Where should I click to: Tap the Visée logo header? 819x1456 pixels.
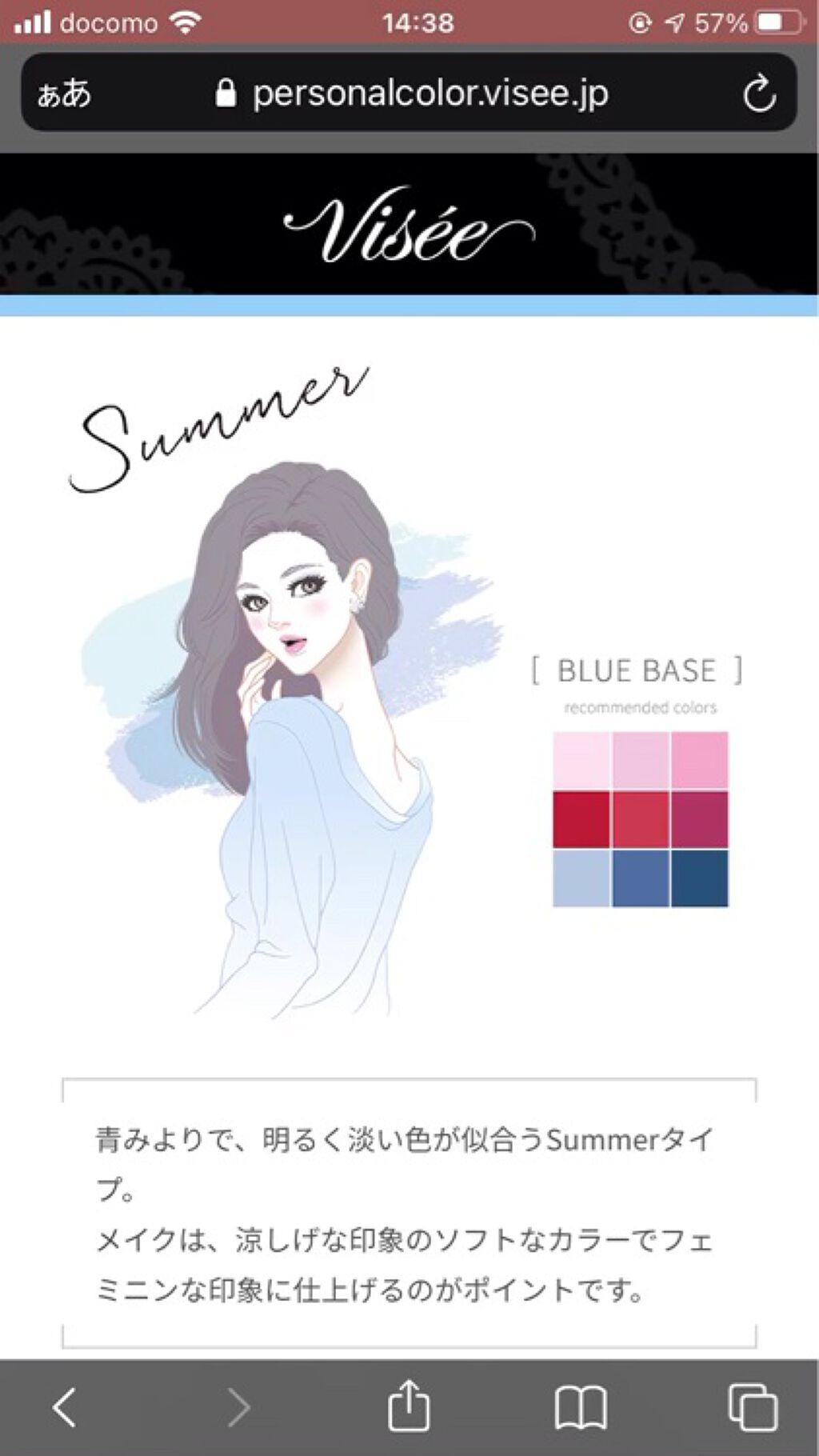tap(409, 226)
